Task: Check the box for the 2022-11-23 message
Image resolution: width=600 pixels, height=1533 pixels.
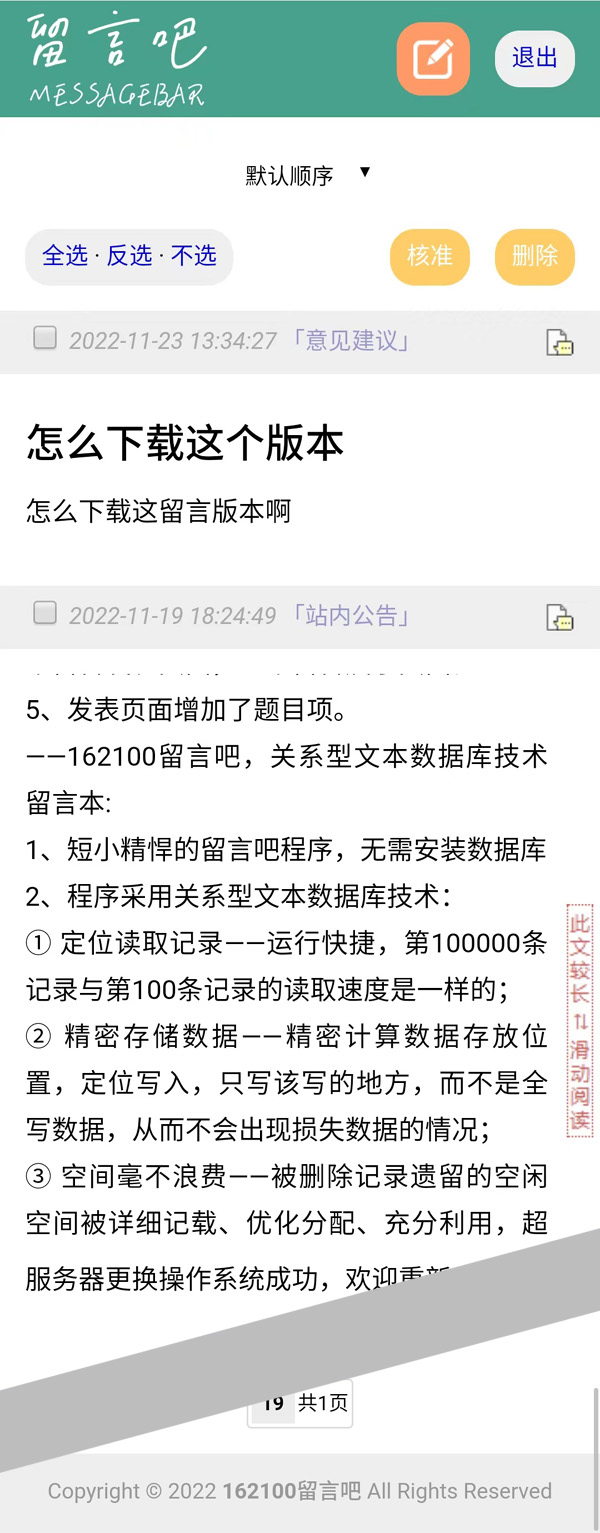Action: 45,339
